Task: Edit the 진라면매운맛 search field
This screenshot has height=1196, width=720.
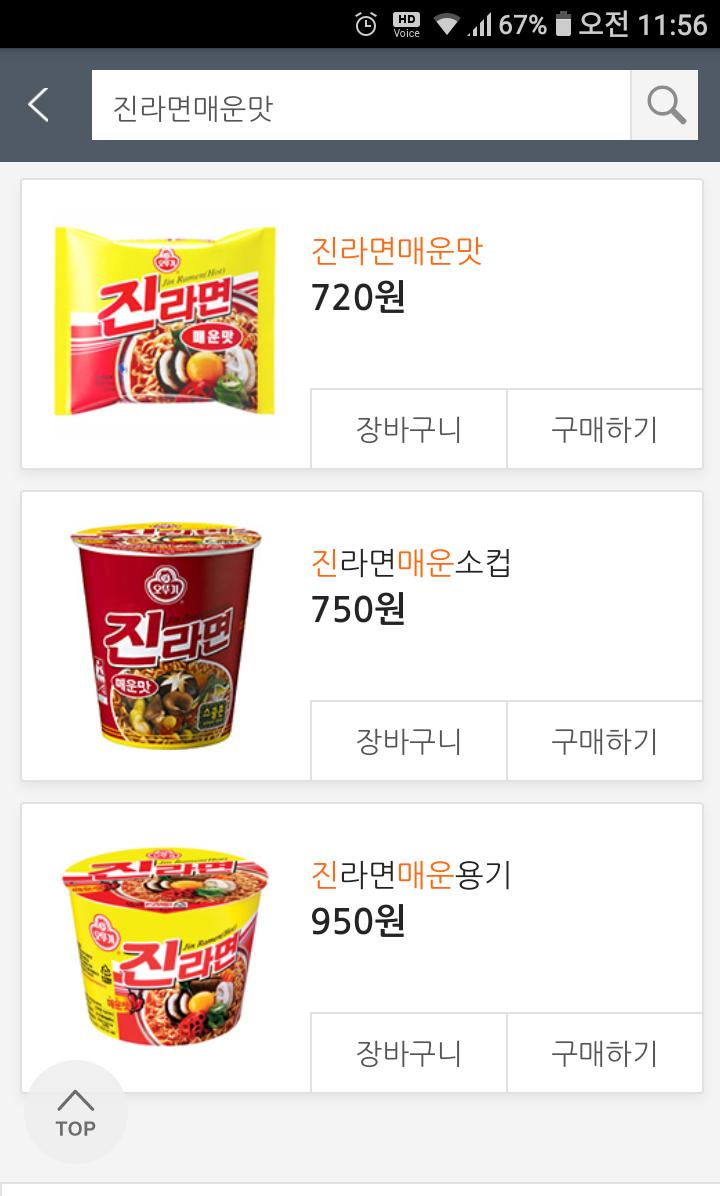Action: 360,105
